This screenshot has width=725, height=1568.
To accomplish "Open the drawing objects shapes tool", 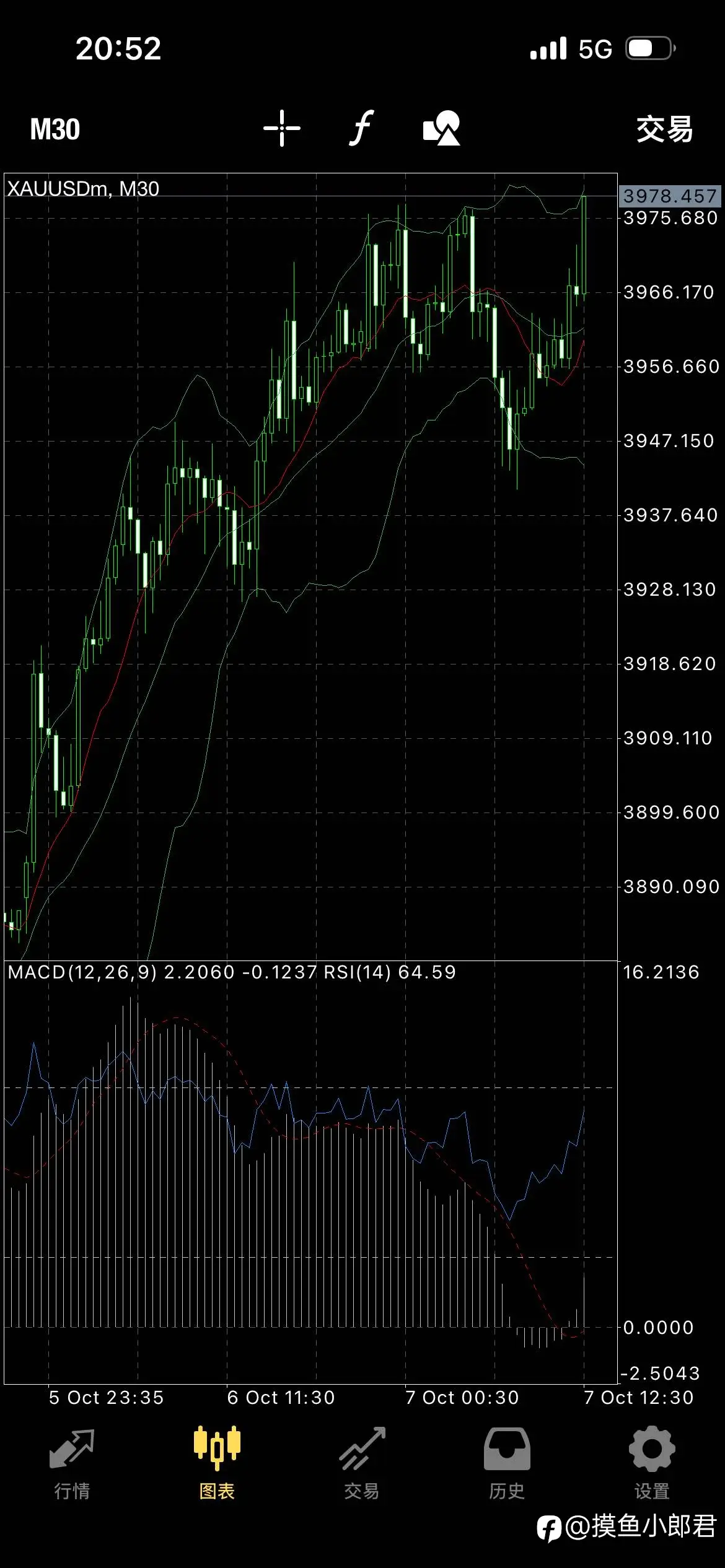I will [441, 128].
